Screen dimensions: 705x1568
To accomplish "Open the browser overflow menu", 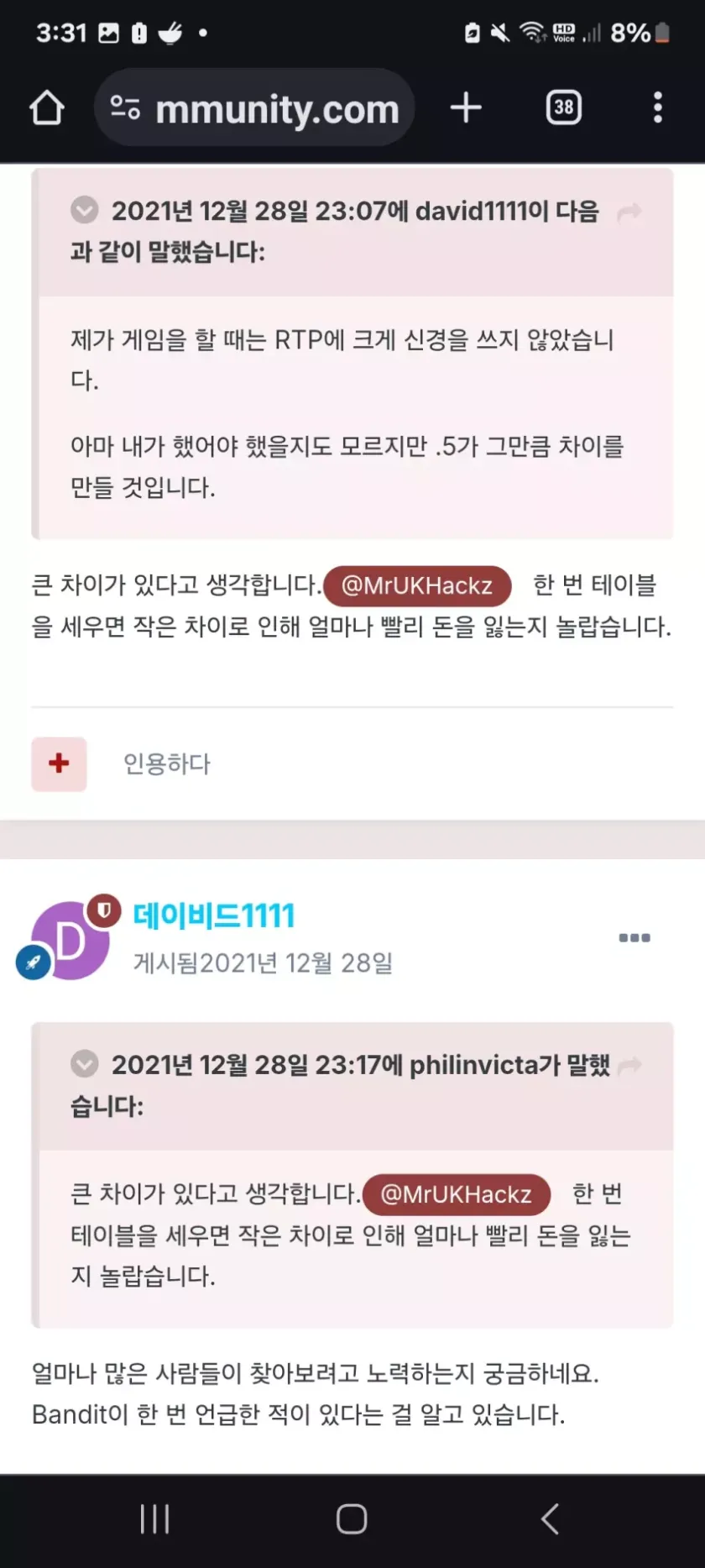I will click(x=657, y=108).
